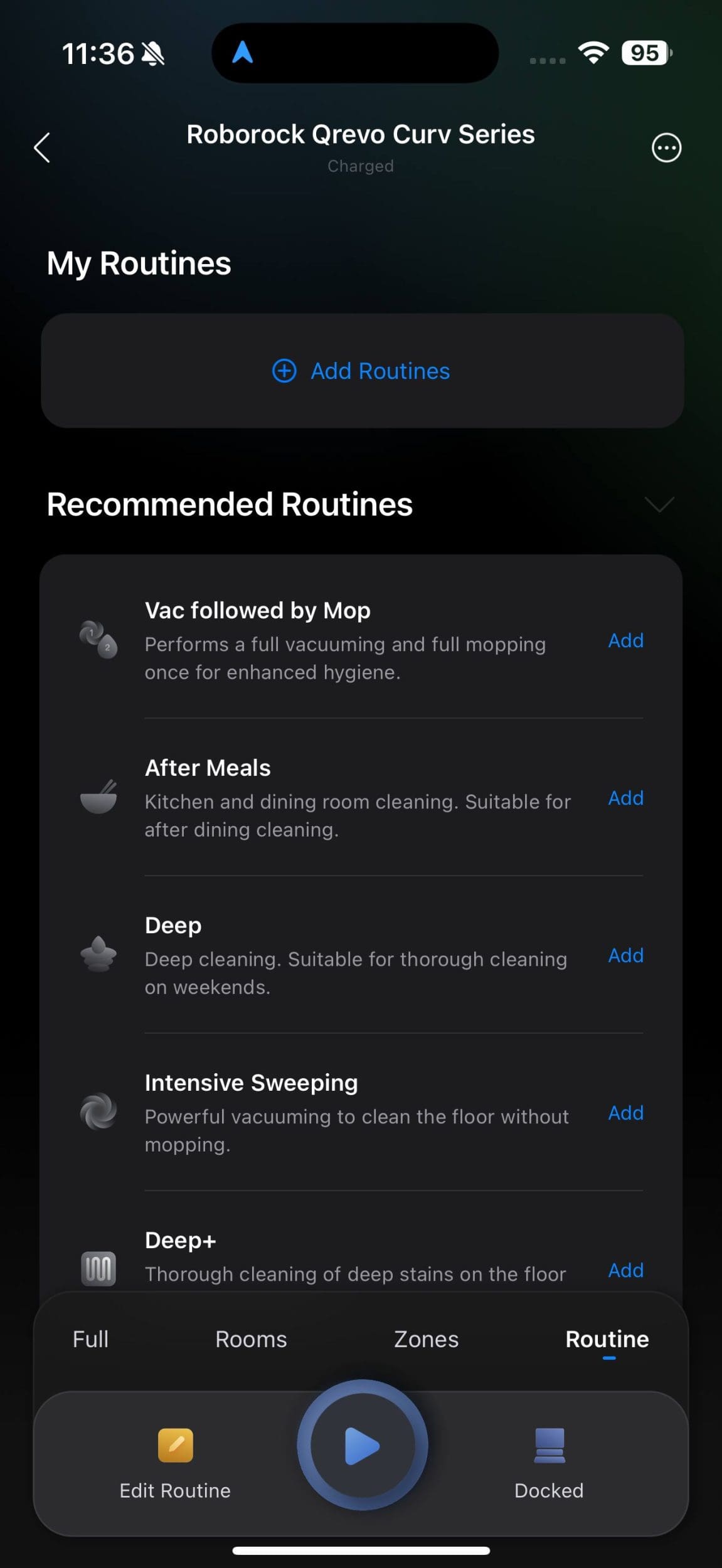Tap Add Routines to create one

coord(361,371)
